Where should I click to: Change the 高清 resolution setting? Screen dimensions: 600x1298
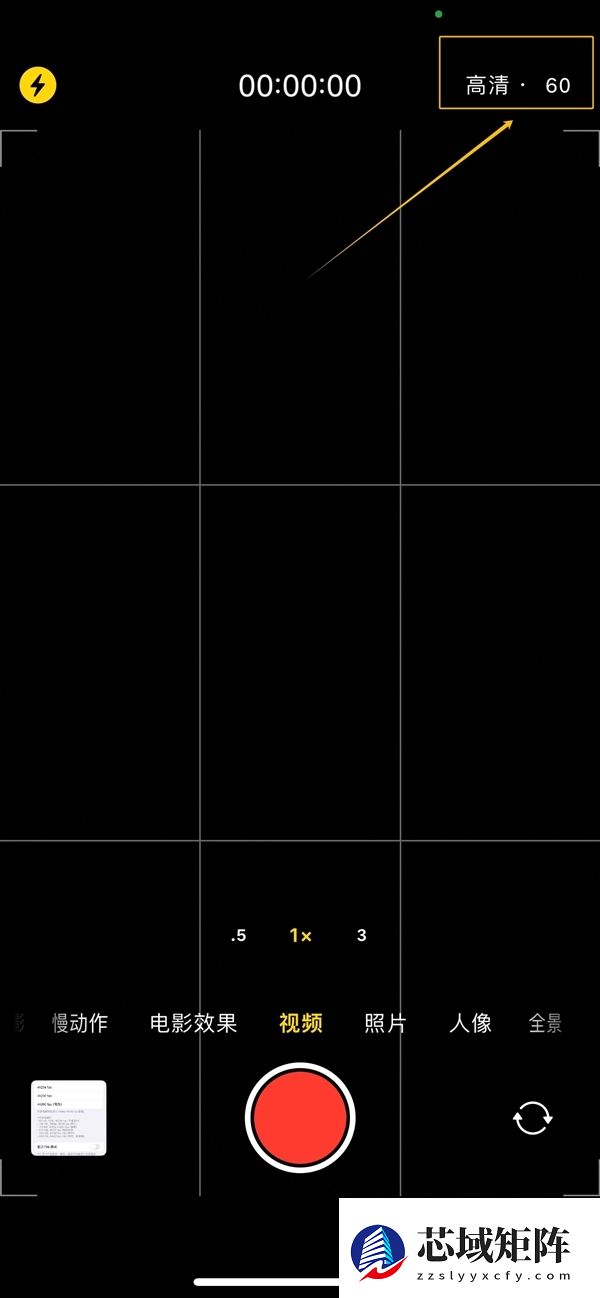coord(488,86)
